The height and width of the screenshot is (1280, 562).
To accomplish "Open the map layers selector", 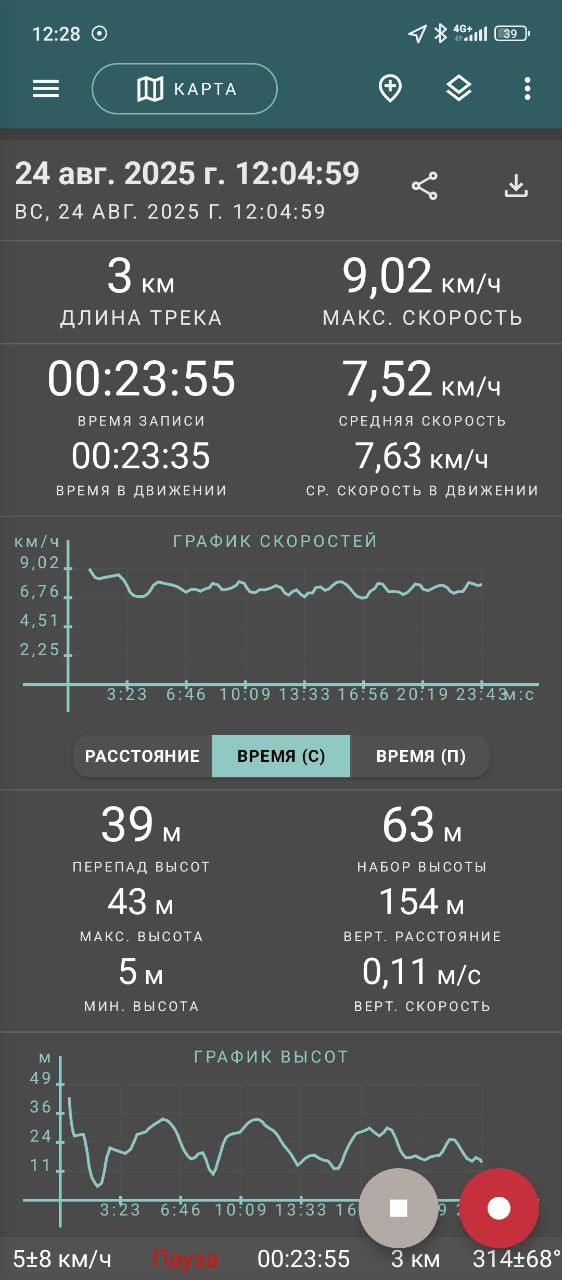I will point(459,89).
